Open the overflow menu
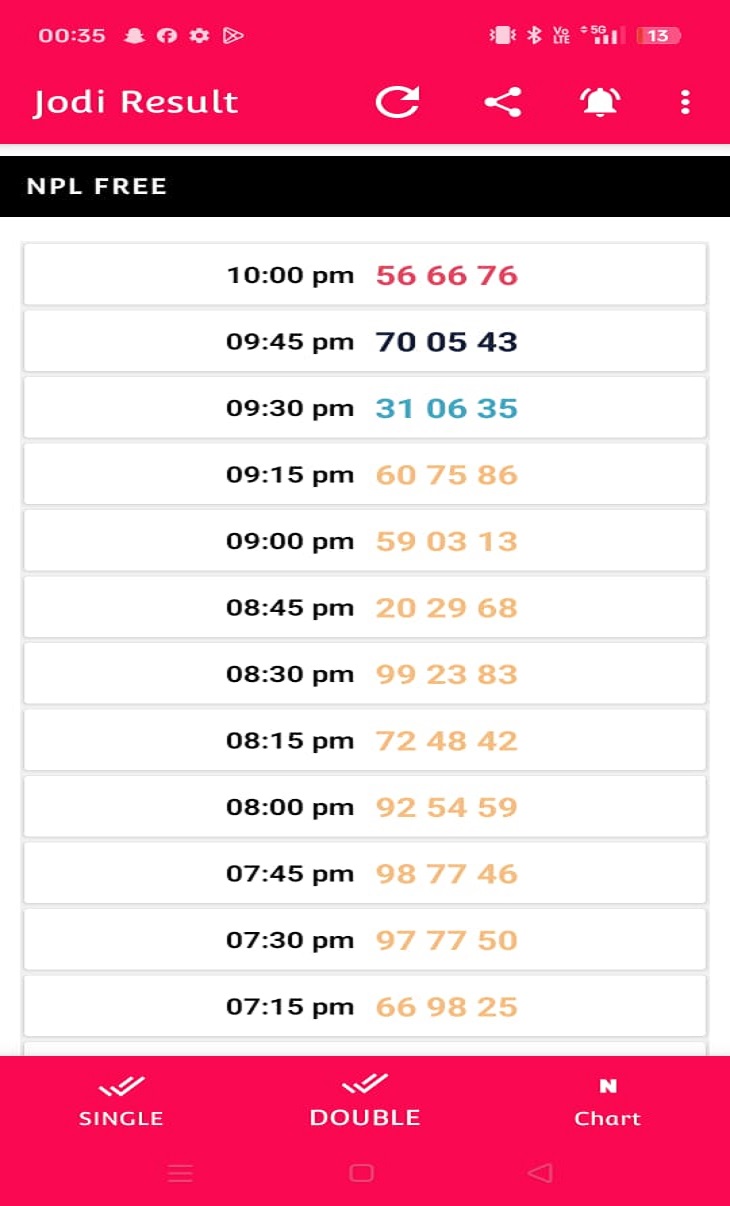 click(685, 102)
